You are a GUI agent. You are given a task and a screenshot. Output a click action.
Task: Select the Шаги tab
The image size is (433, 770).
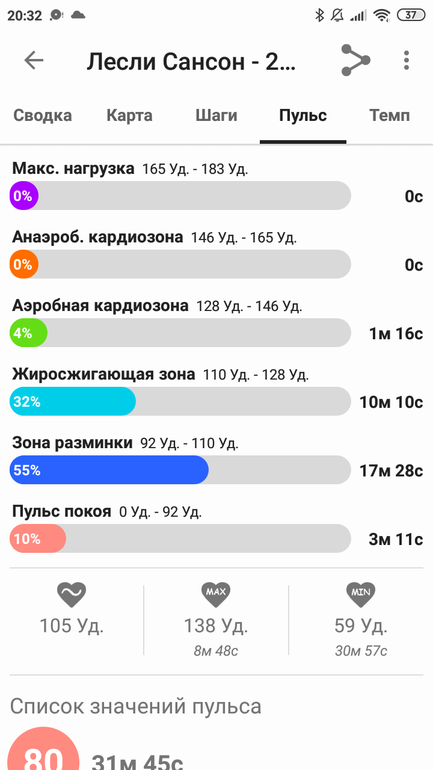(x=216, y=116)
